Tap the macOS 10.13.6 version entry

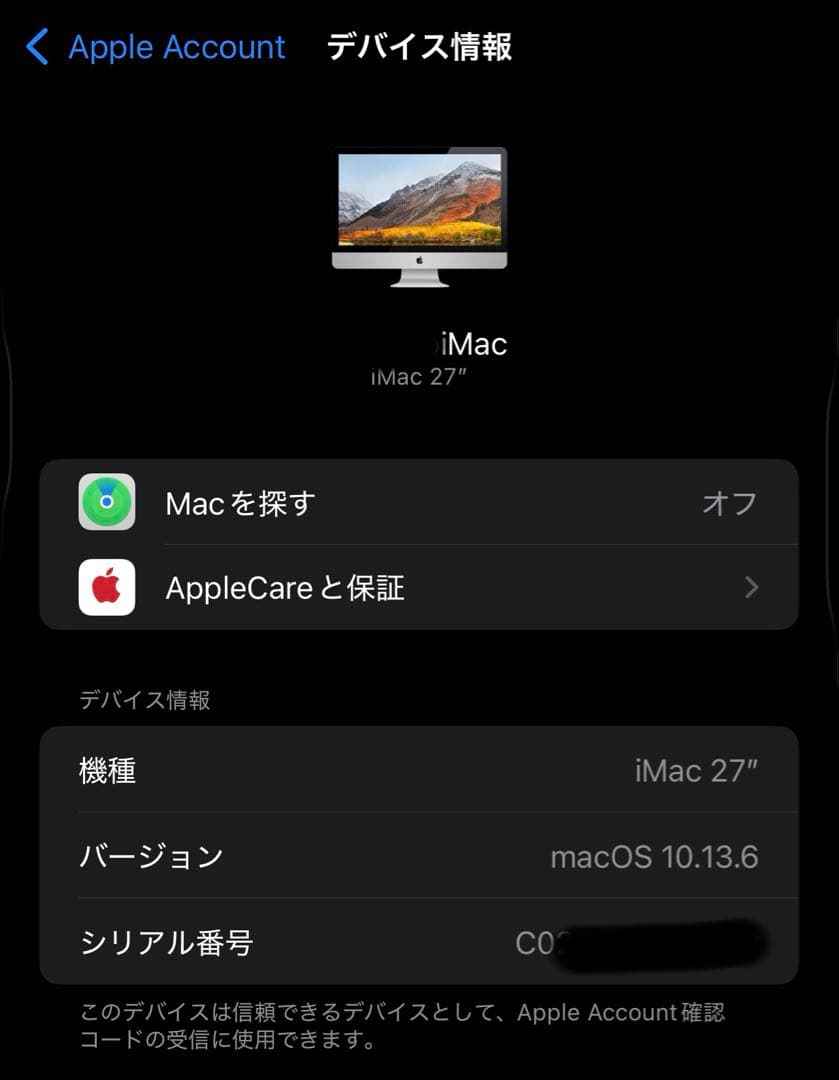click(655, 856)
